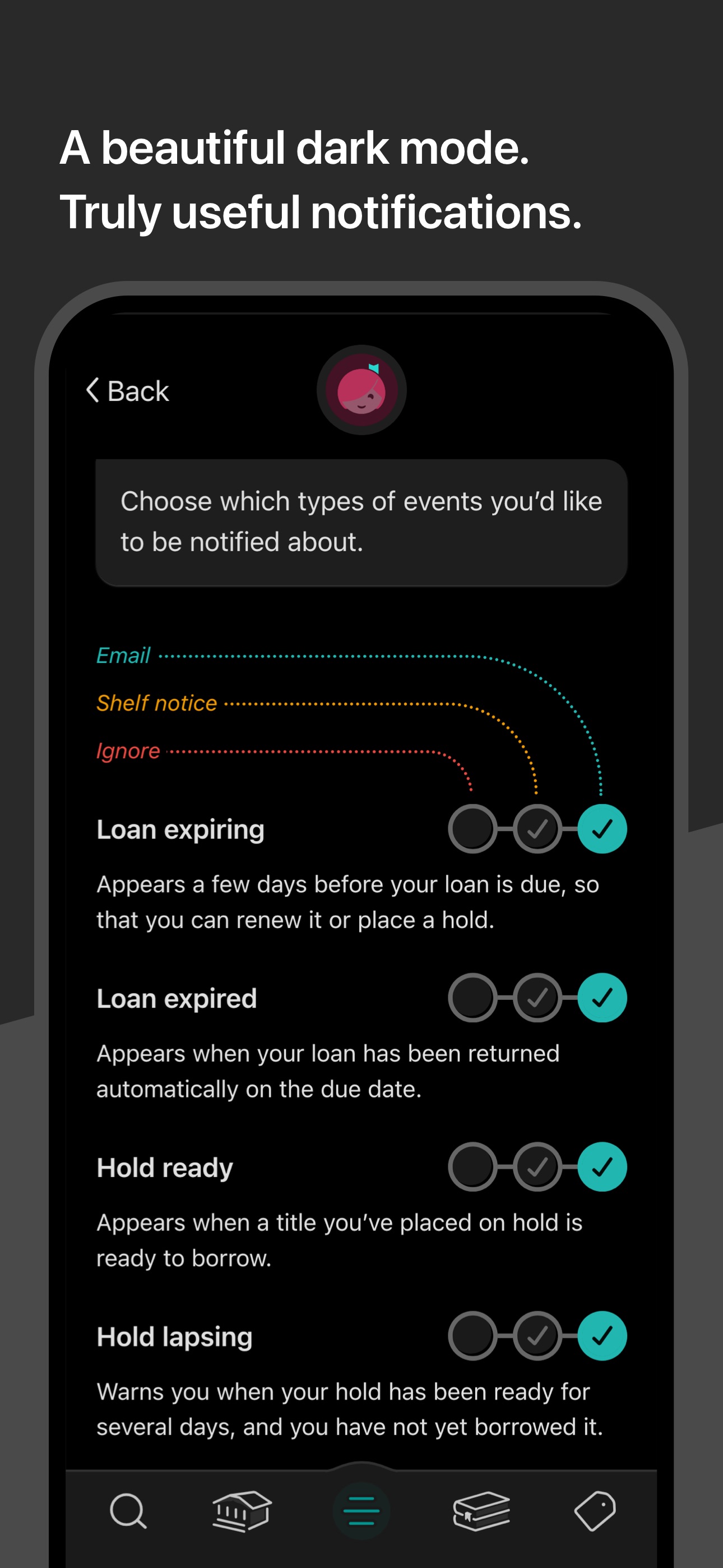Screen dimensions: 723x1568
Task: Tap the Email legend label
Action: [123, 656]
